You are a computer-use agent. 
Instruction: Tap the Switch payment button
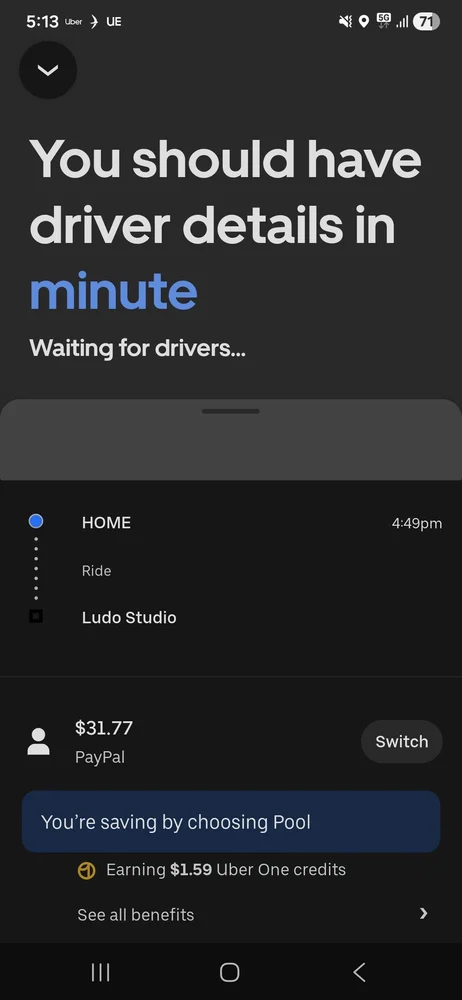[401, 742]
